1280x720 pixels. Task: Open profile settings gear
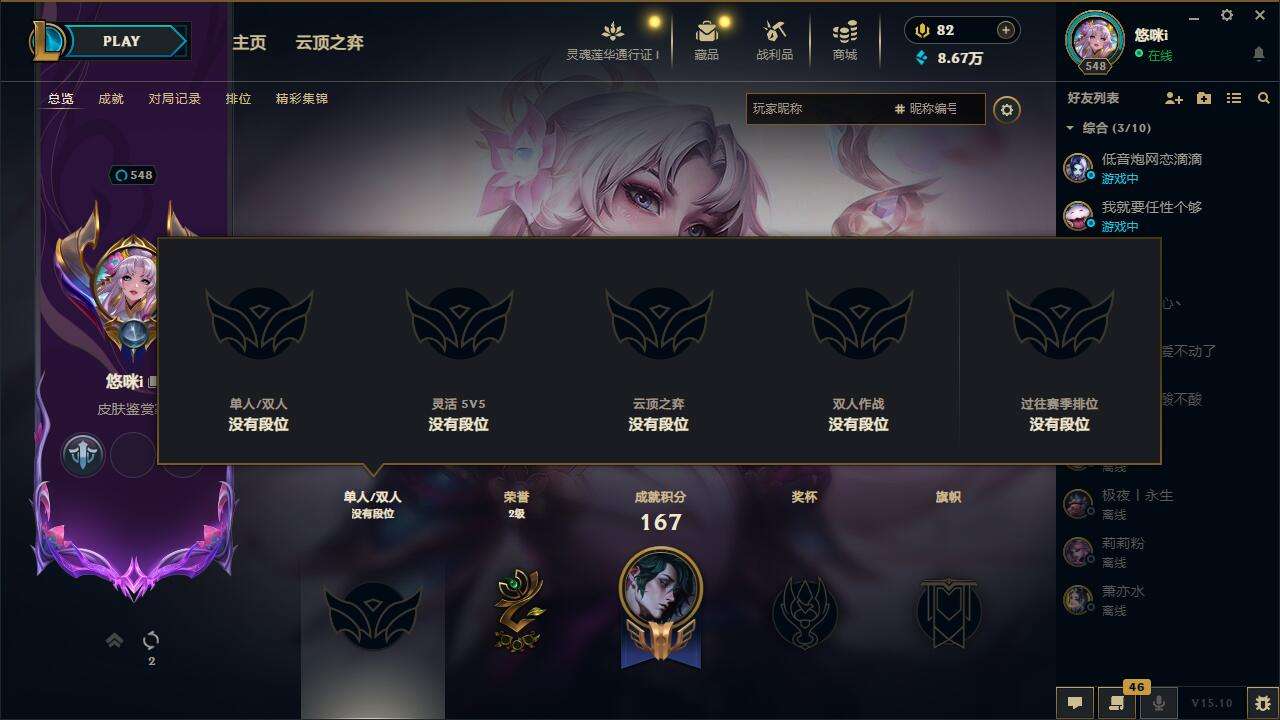[x=1007, y=110]
